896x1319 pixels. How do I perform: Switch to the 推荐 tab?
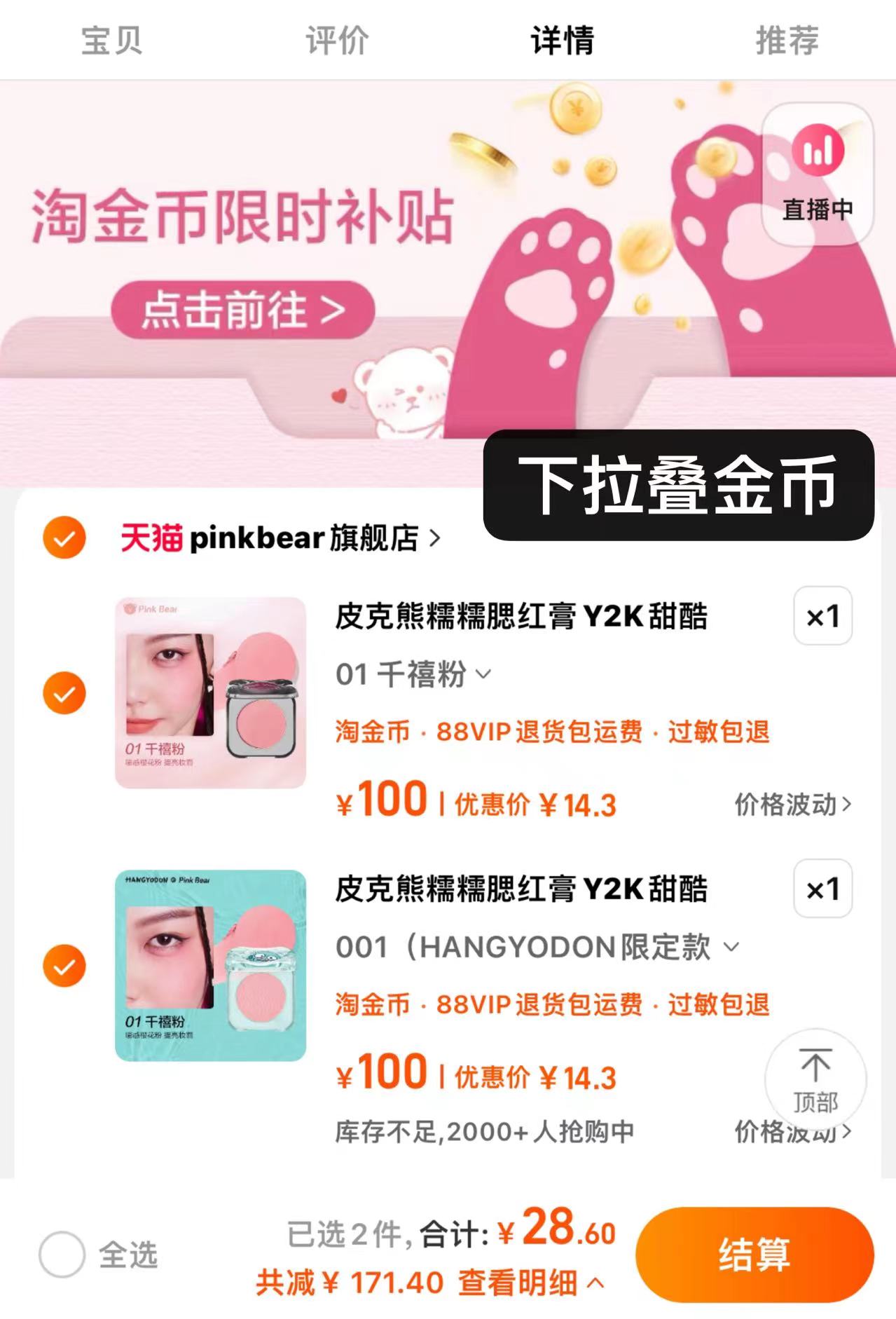click(787, 40)
